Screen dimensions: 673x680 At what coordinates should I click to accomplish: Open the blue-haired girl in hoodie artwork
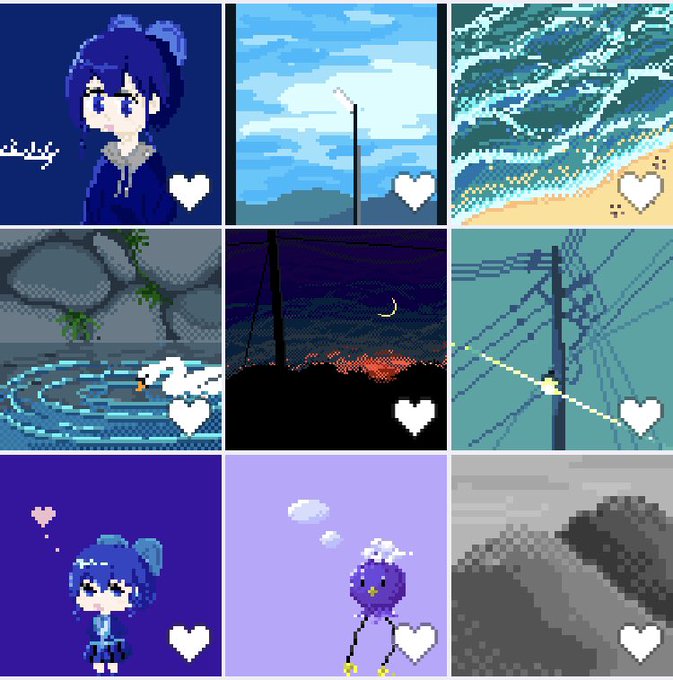pyautogui.click(x=111, y=114)
